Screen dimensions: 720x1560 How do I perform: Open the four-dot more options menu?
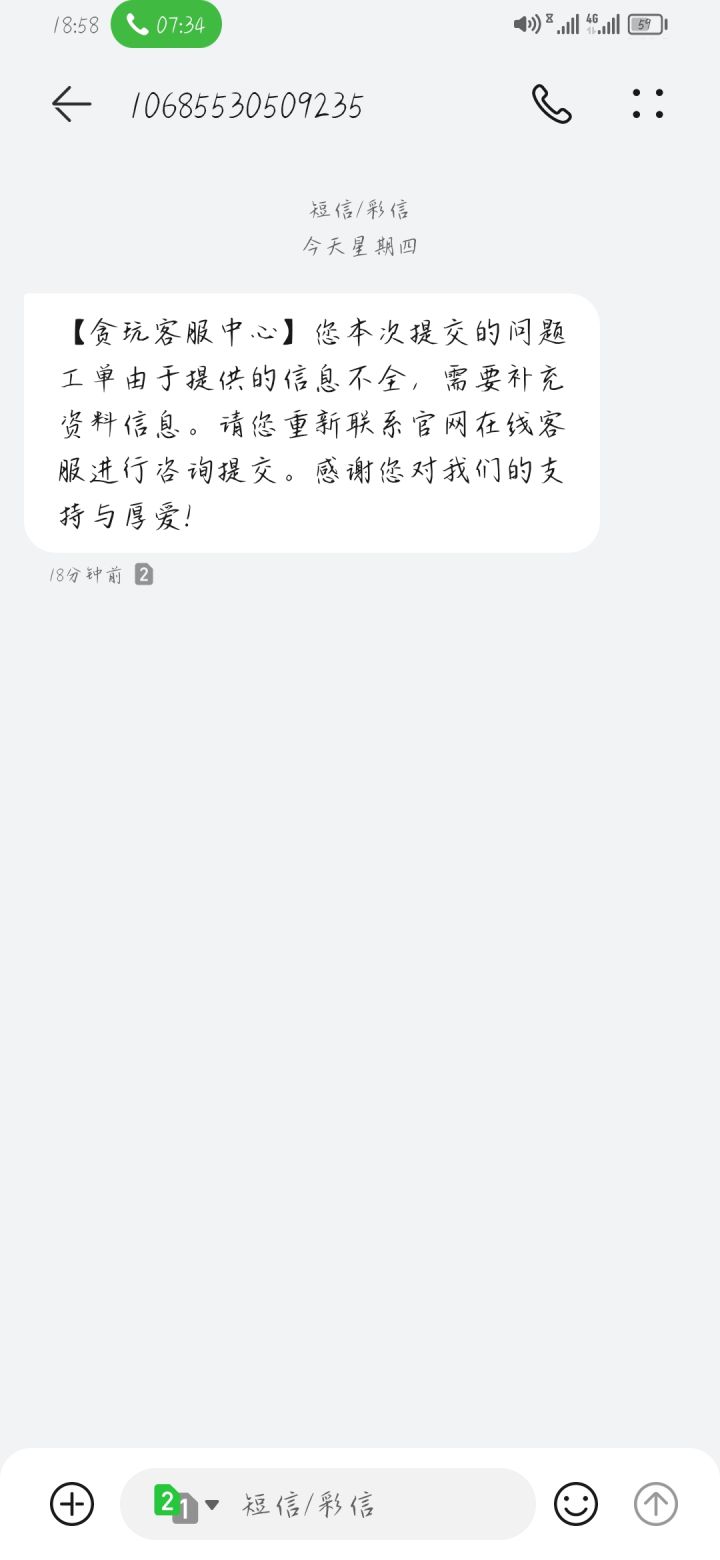tap(648, 104)
